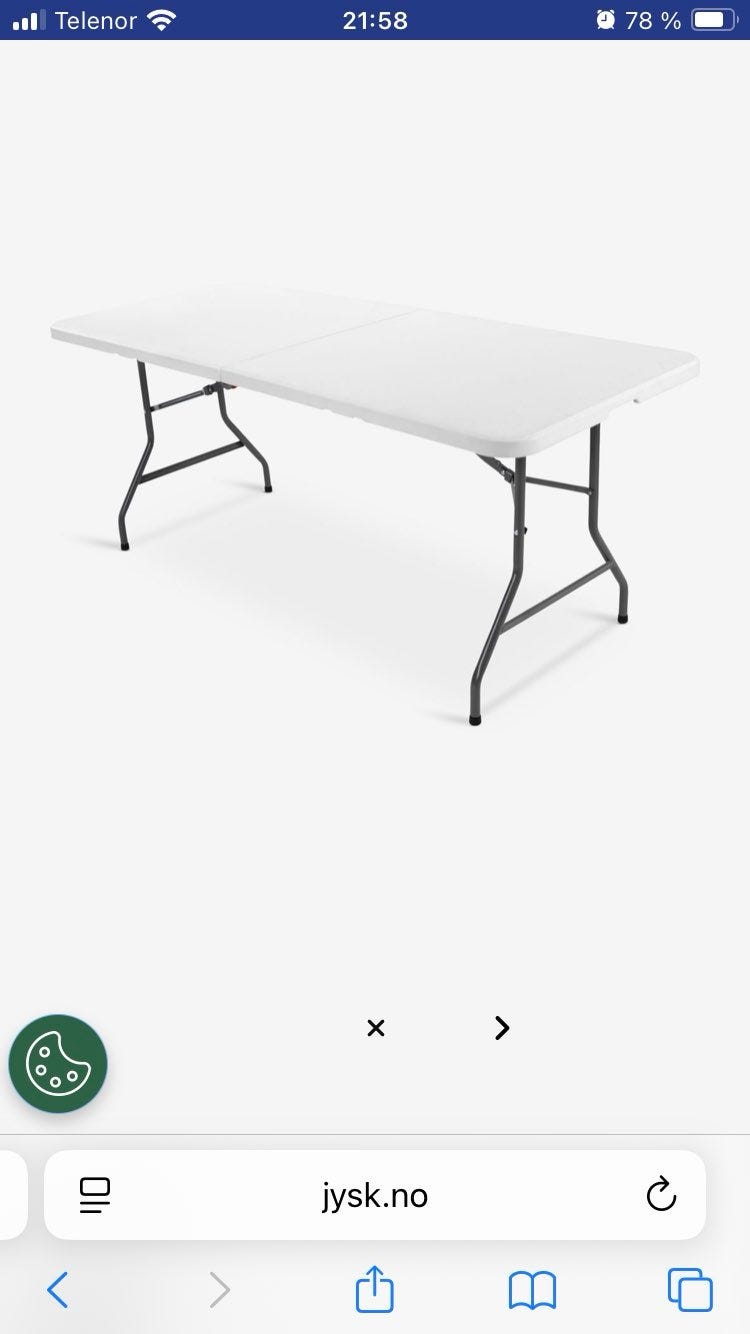Open Safari bookmarks
This screenshot has height=1334, width=750.
pyautogui.click(x=532, y=1290)
